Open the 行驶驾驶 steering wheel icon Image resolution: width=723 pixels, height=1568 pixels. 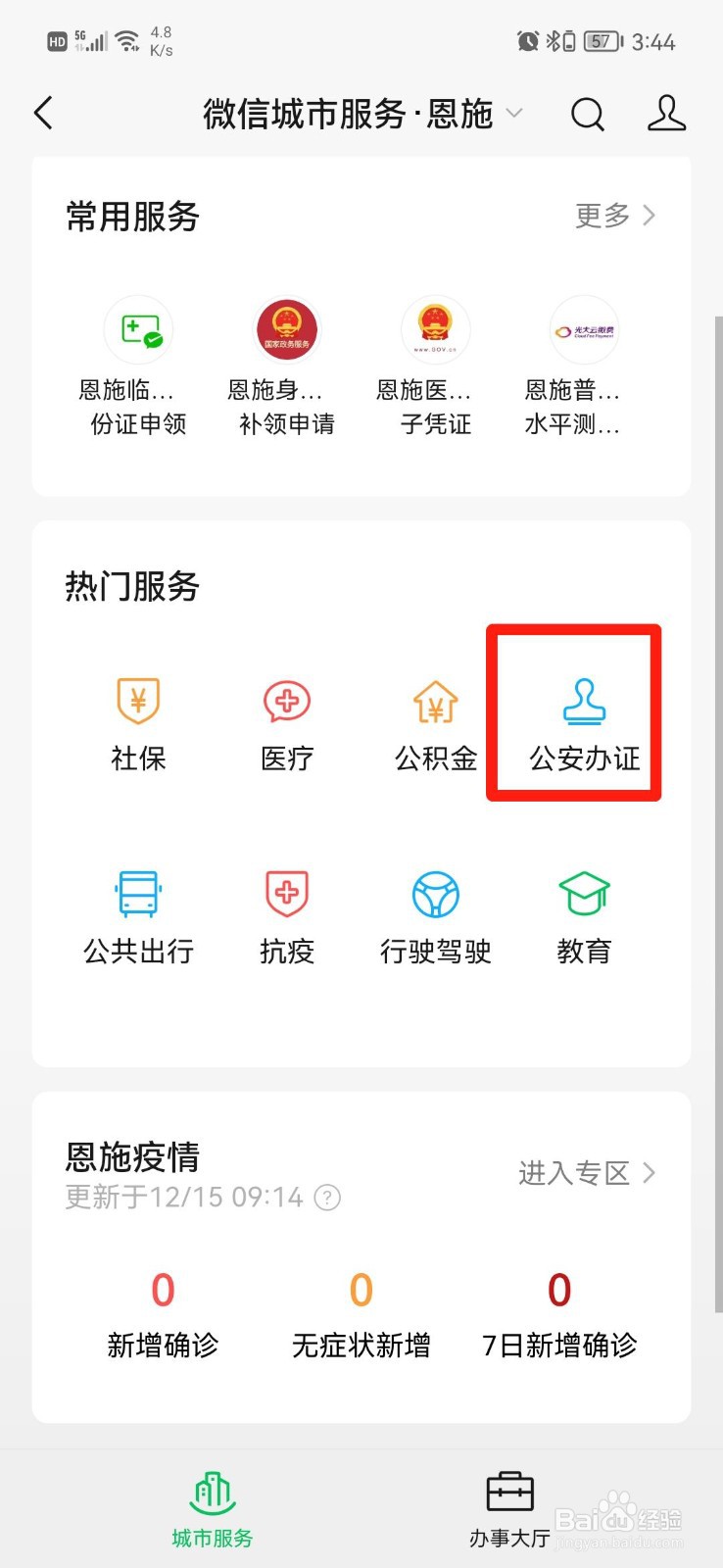pyautogui.click(x=434, y=892)
